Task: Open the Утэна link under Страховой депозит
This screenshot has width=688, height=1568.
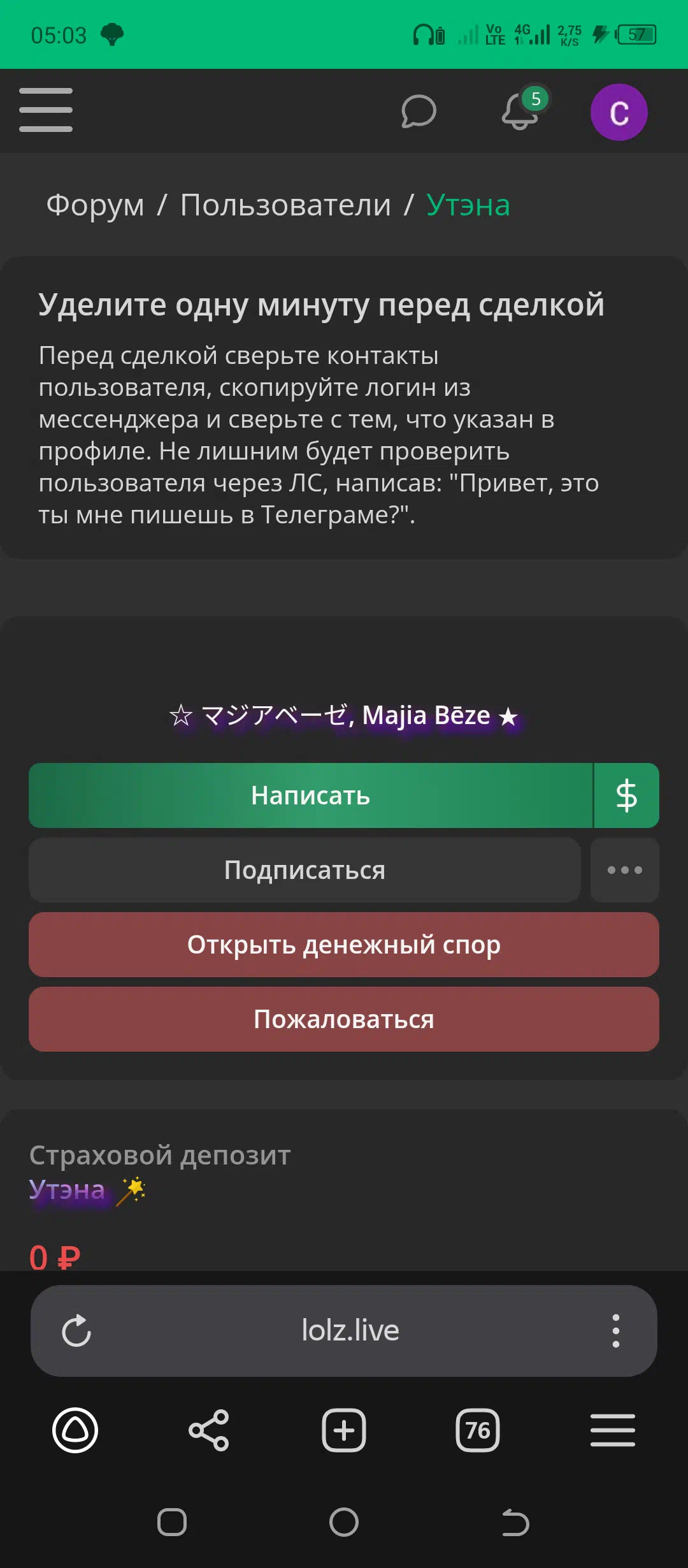Action: point(67,1190)
